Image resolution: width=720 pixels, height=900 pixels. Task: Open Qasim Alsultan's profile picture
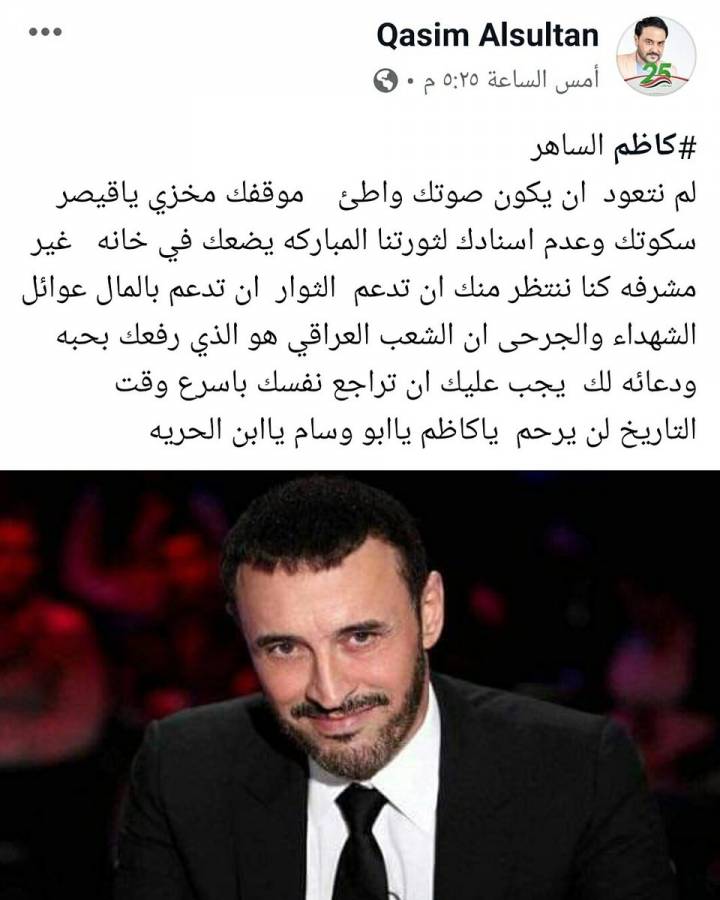(655, 56)
